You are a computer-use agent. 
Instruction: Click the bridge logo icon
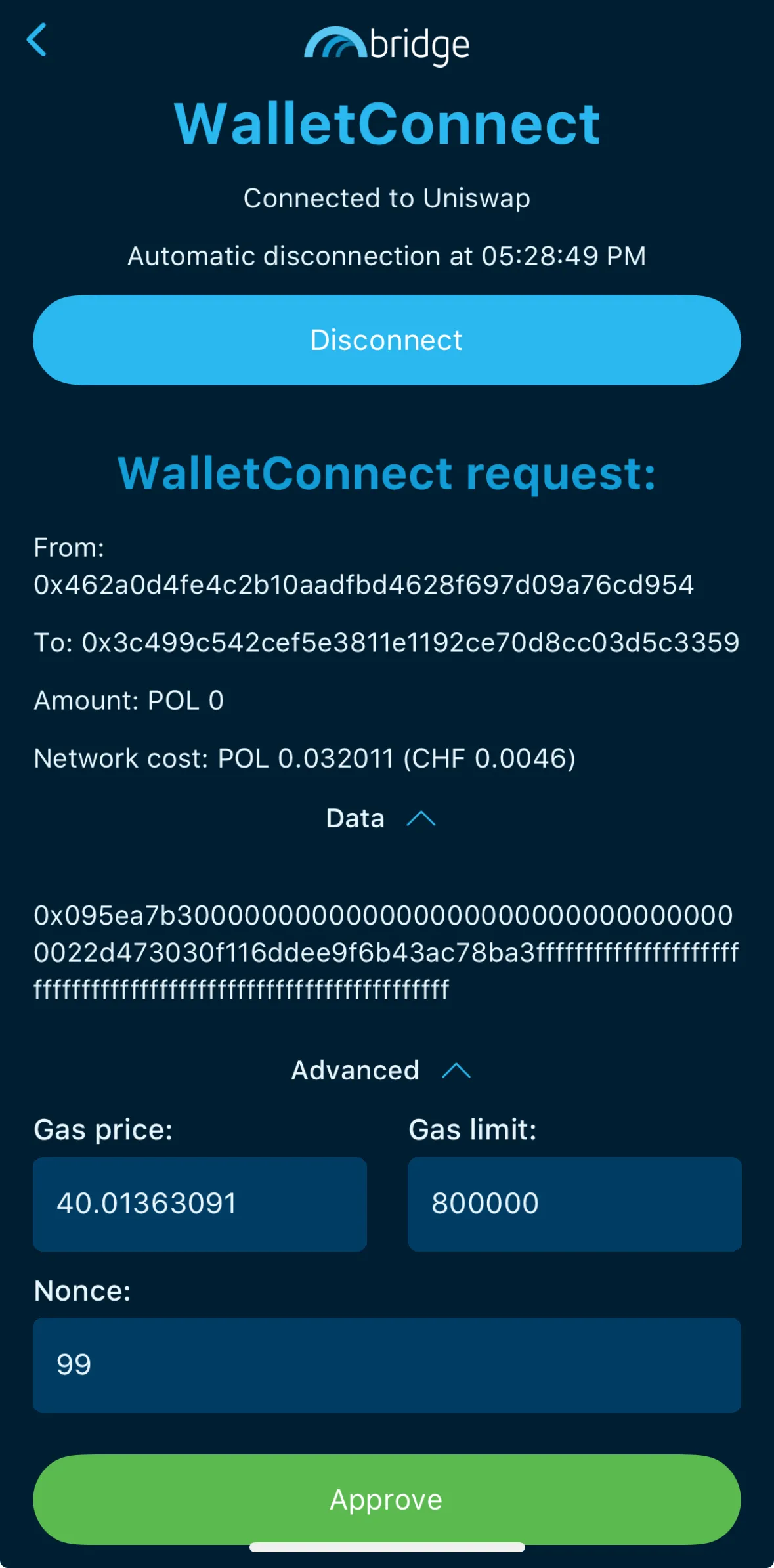tap(336, 45)
